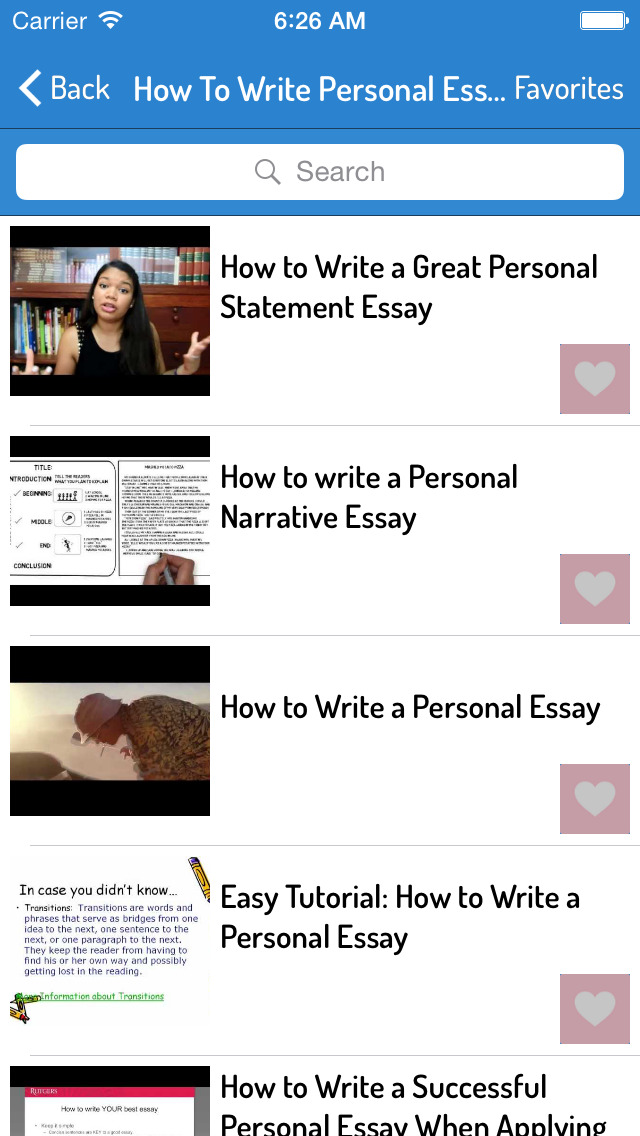Open the Favorites list
Image resolution: width=640 pixels, height=1136 pixels.
click(x=568, y=89)
